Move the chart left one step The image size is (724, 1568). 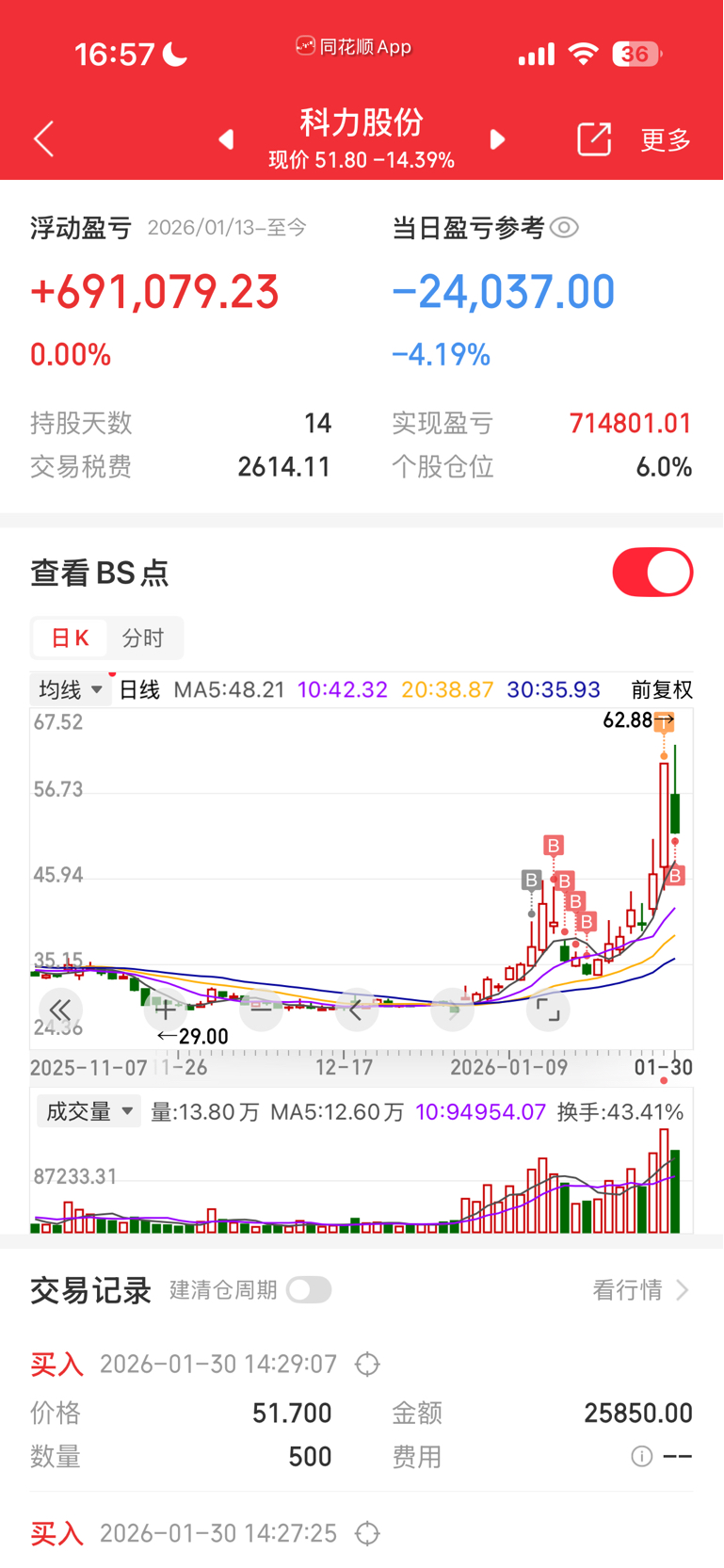click(357, 1010)
